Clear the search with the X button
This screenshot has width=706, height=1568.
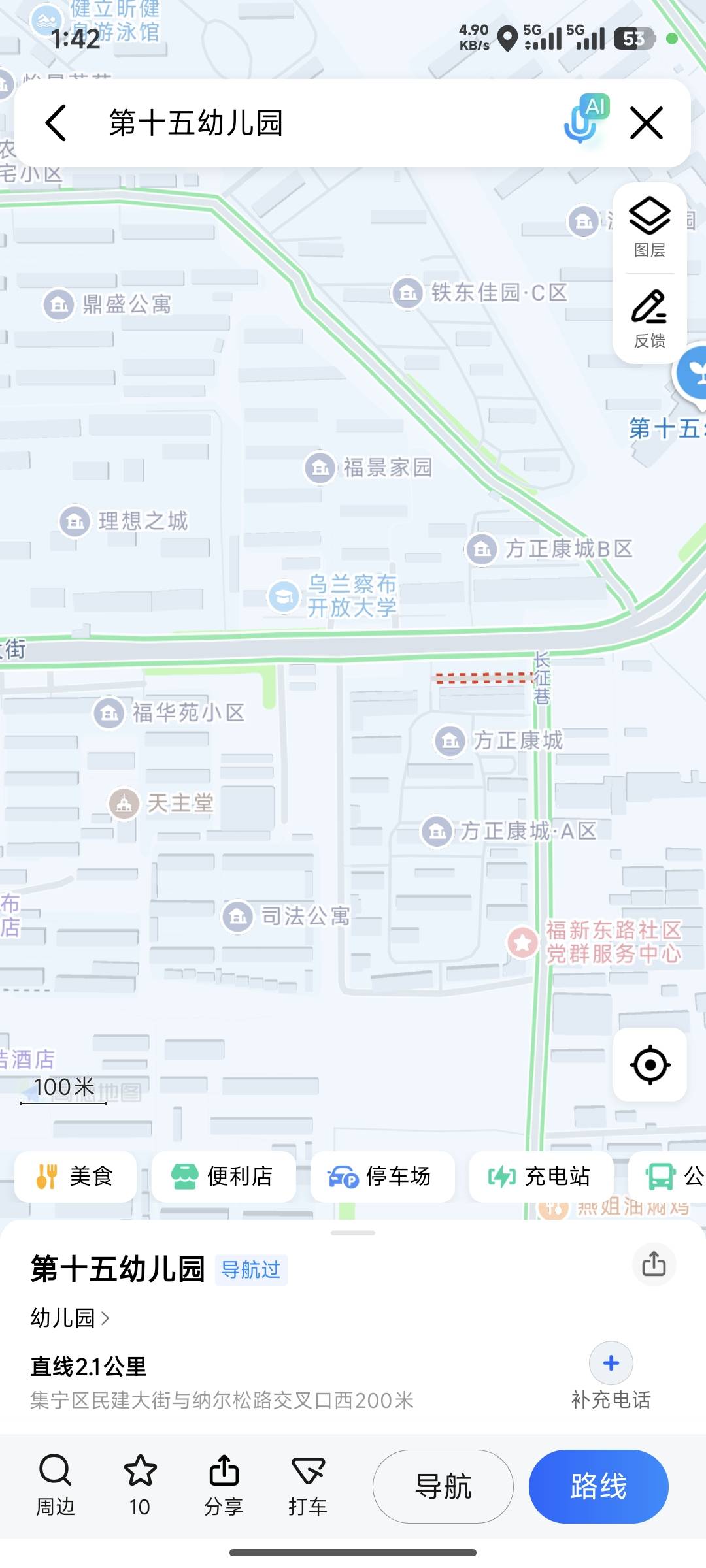click(x=646, y=123)
